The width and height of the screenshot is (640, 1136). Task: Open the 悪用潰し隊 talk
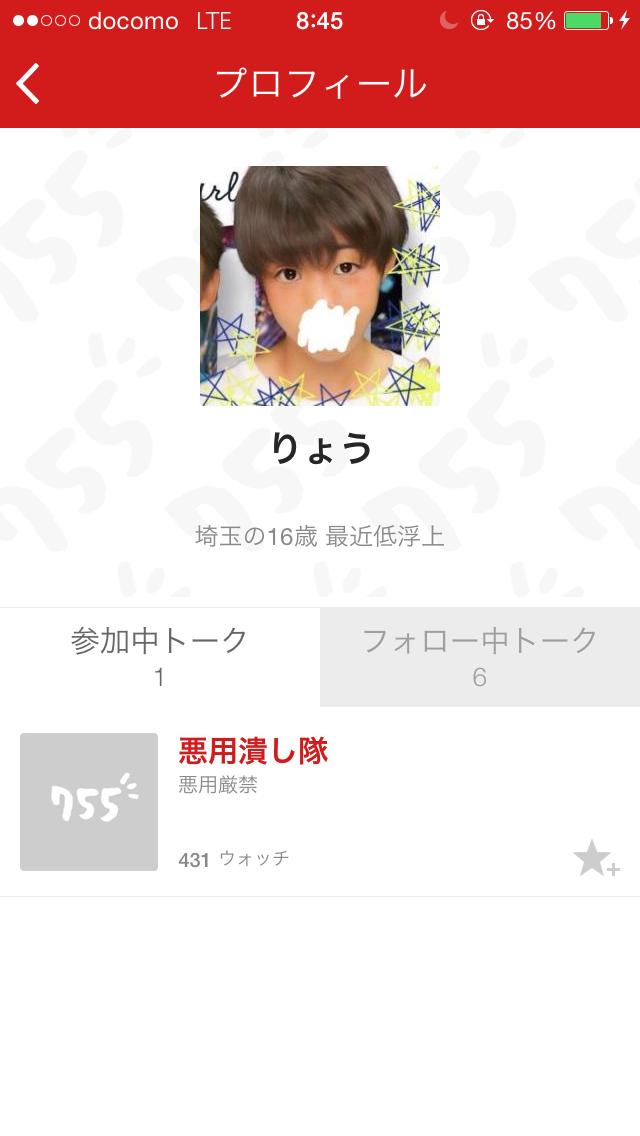[x=253, y=751]
